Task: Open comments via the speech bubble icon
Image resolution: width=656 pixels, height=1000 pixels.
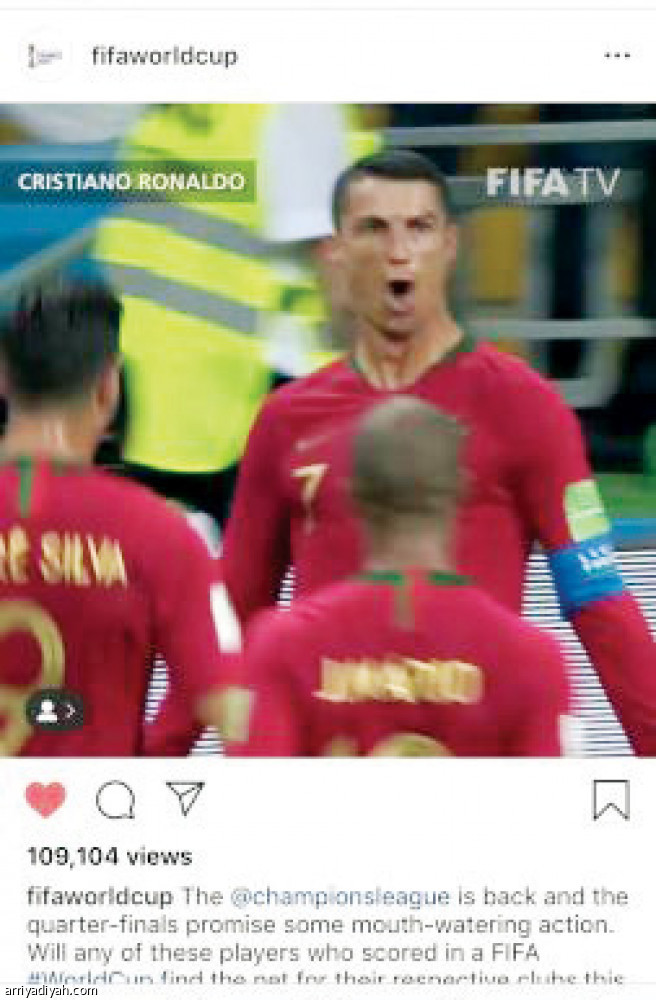Action: [115, 799]
